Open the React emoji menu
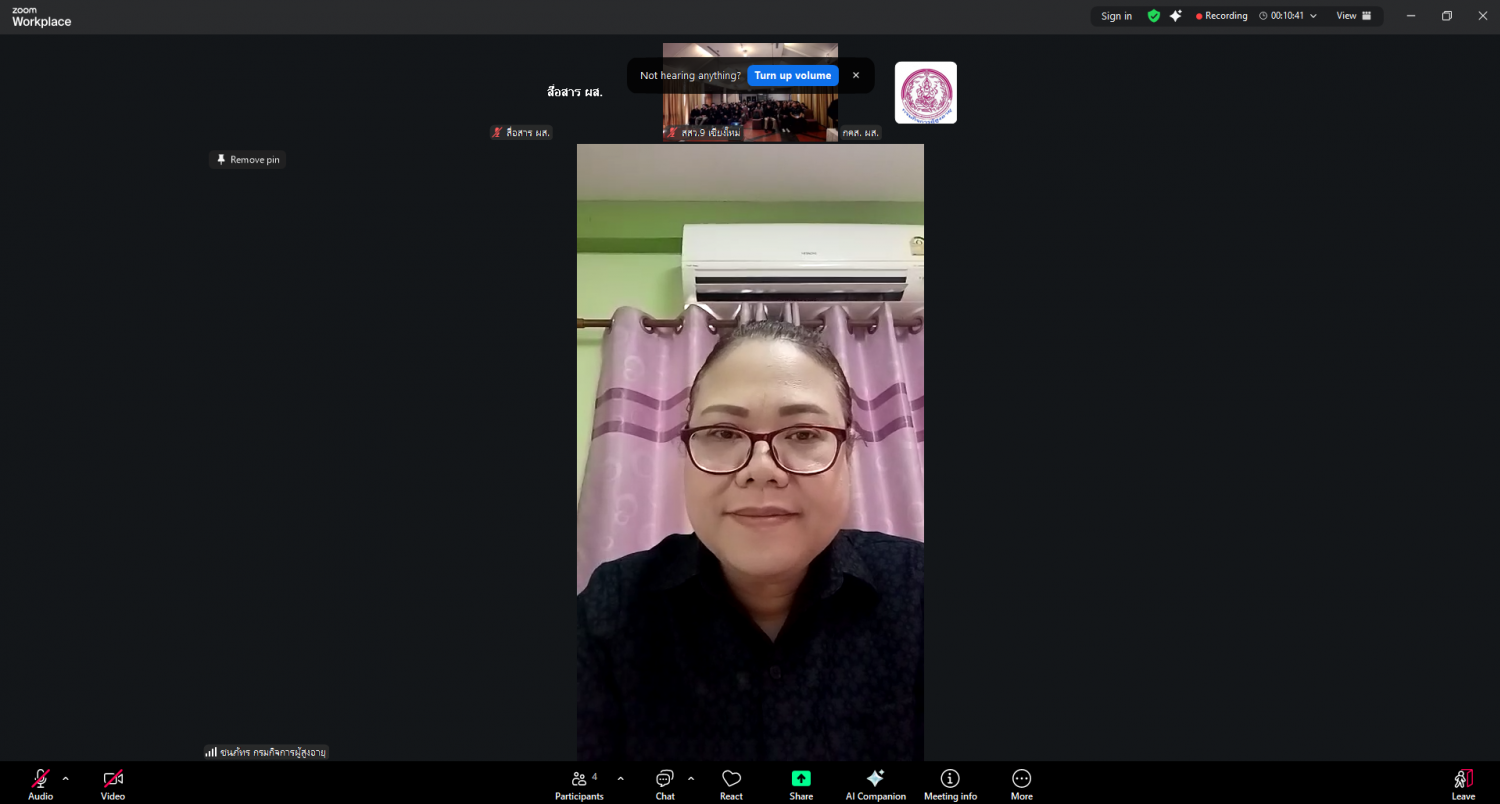1500x804 pixels. pos(731,784)
